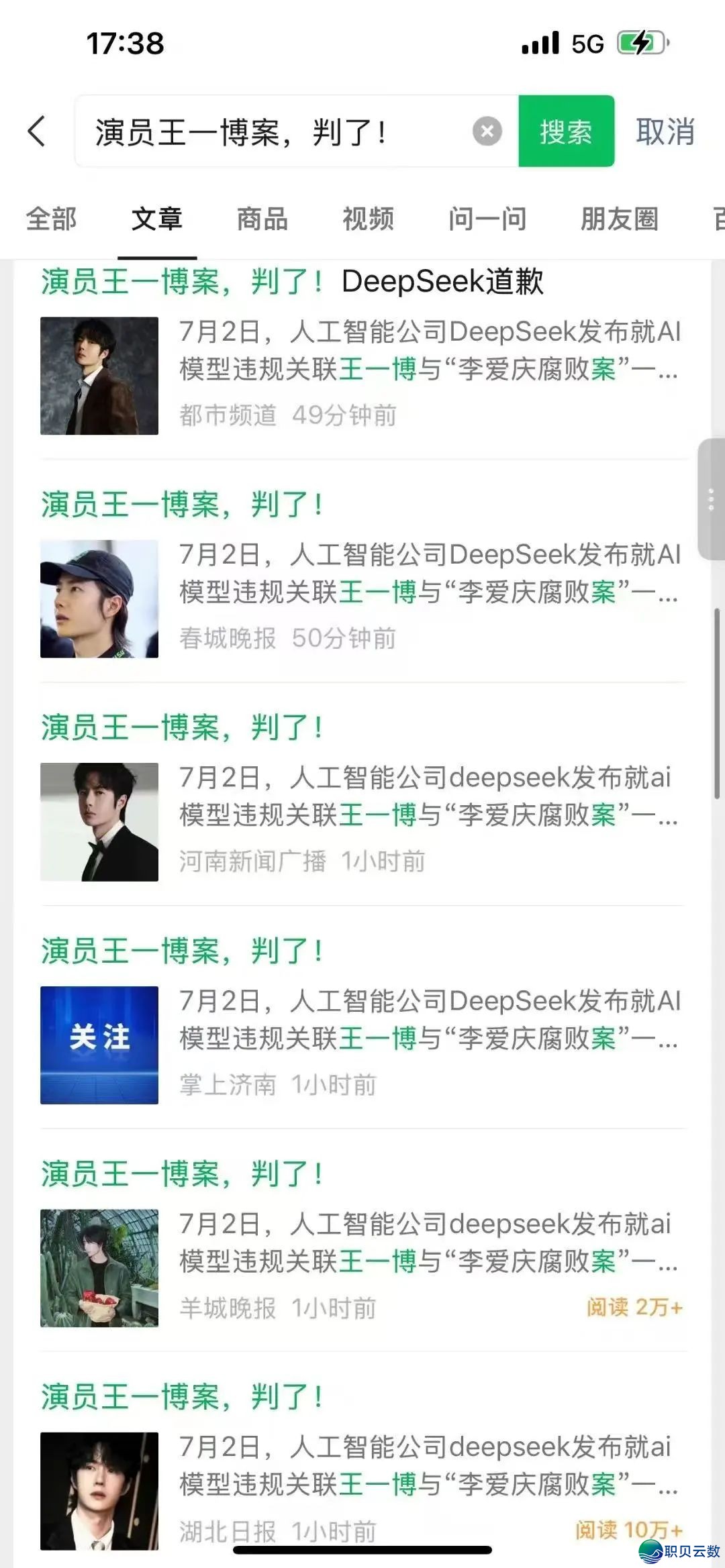Screen dimensions: 725x1568
Task: Switch to the 商品 tab
Action: pyautogui.click(x=262, y=219)
